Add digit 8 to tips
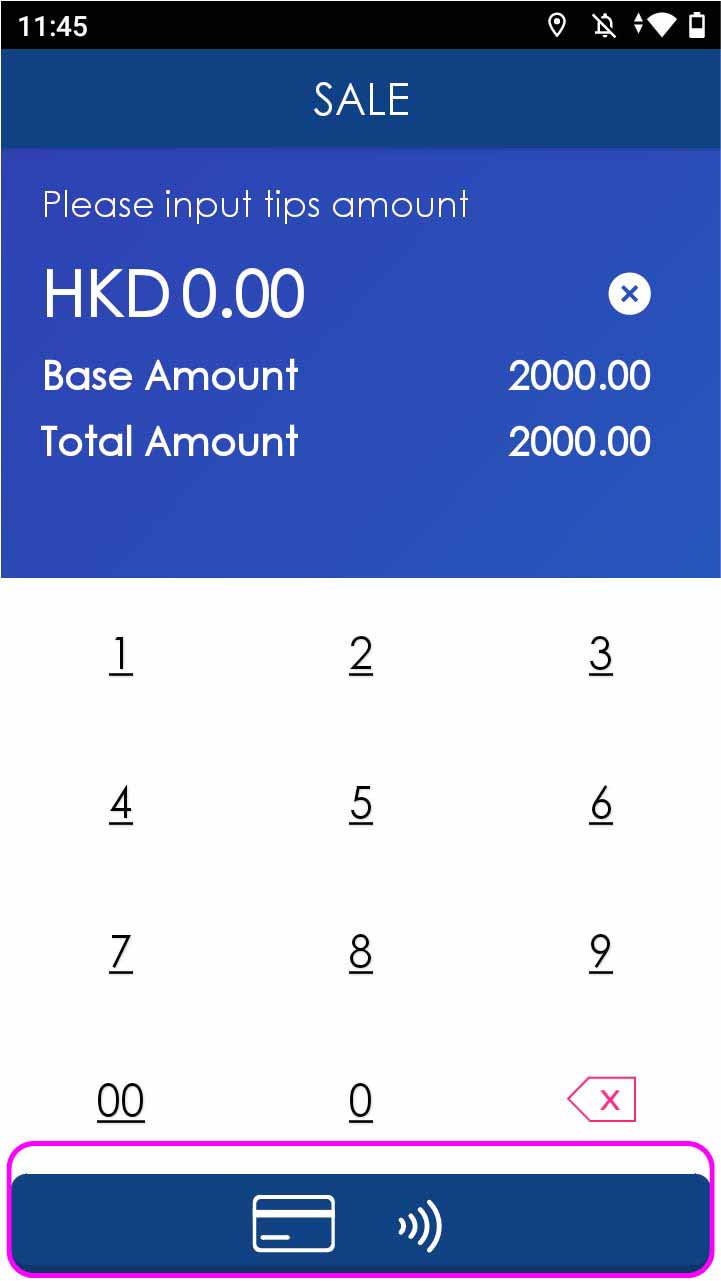Viewport: 721px width, 1281px height. coord(361,953)
